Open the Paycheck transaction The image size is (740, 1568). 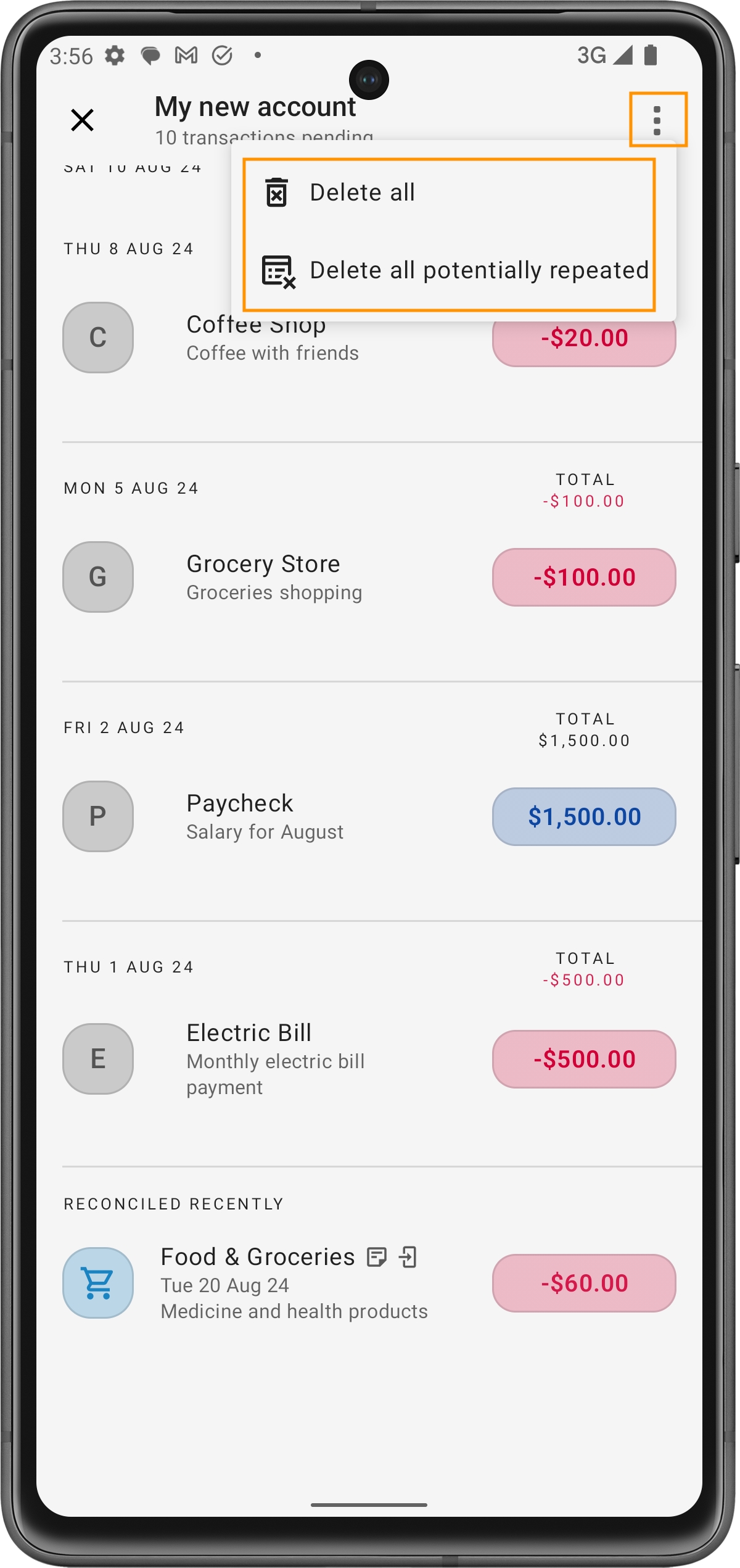tap(369, 816)
